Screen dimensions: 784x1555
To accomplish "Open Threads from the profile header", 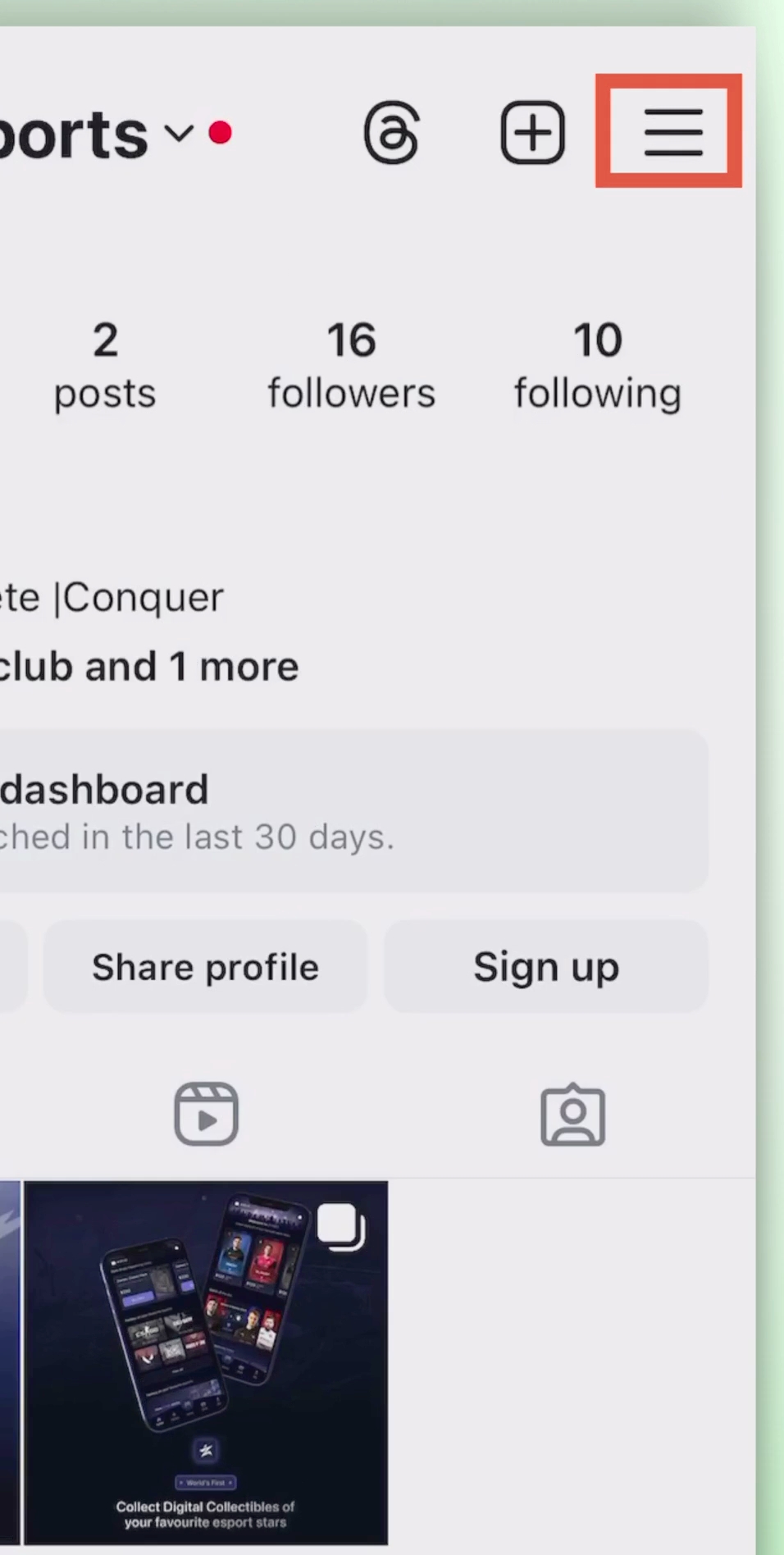I will pos(392,132).
